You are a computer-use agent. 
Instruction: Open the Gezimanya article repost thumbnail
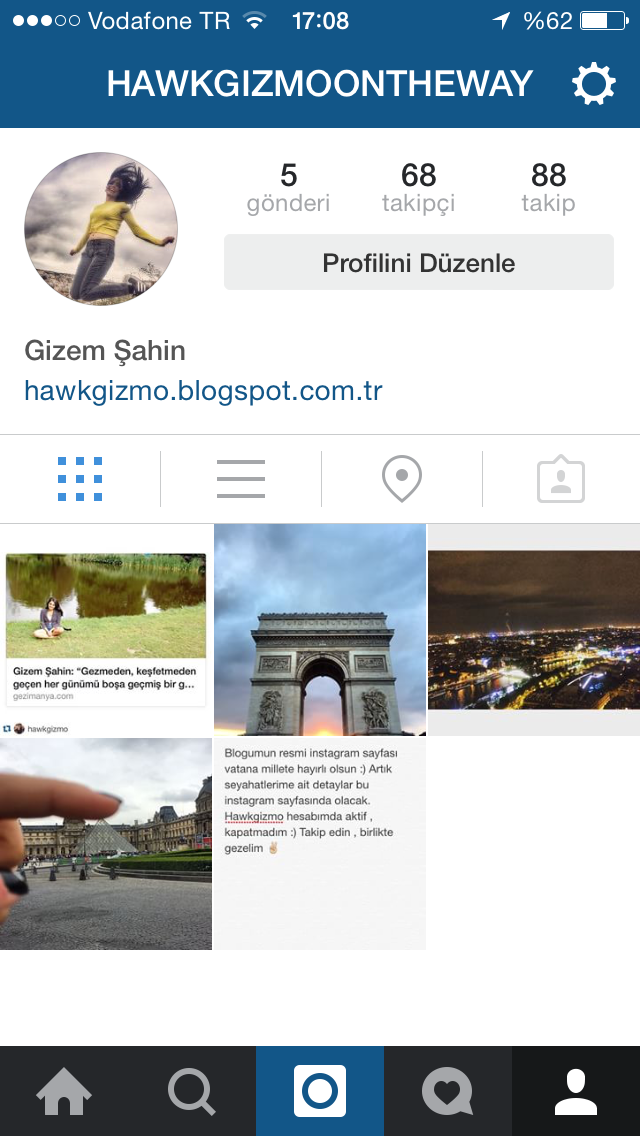(106, 630)
